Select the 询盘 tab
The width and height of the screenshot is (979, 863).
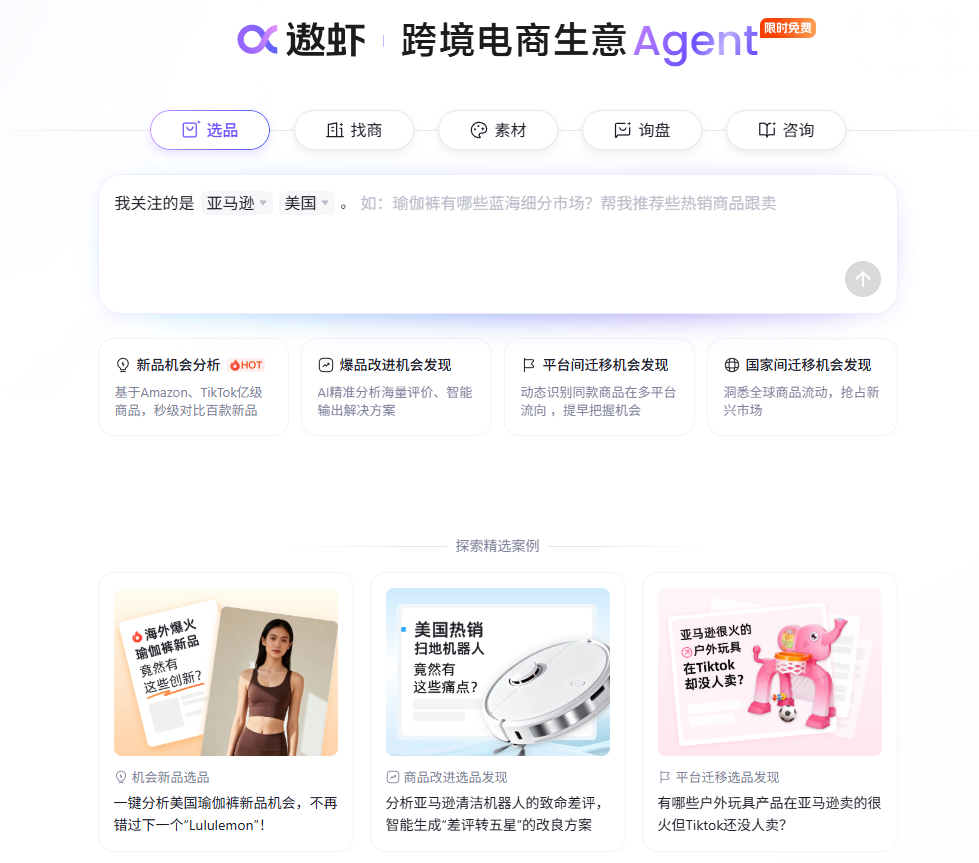642,130
